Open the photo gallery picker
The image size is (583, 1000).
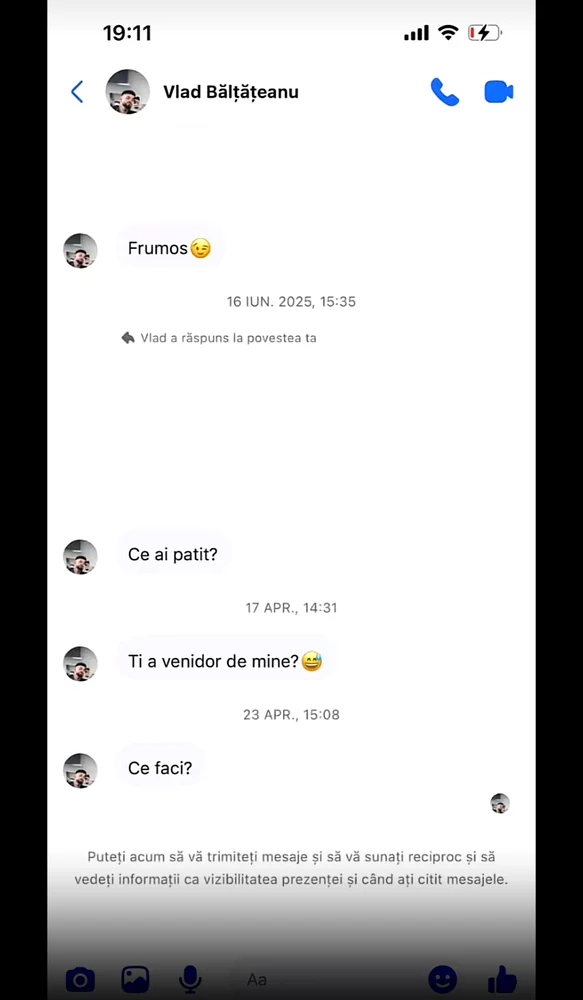click(135, 979)
